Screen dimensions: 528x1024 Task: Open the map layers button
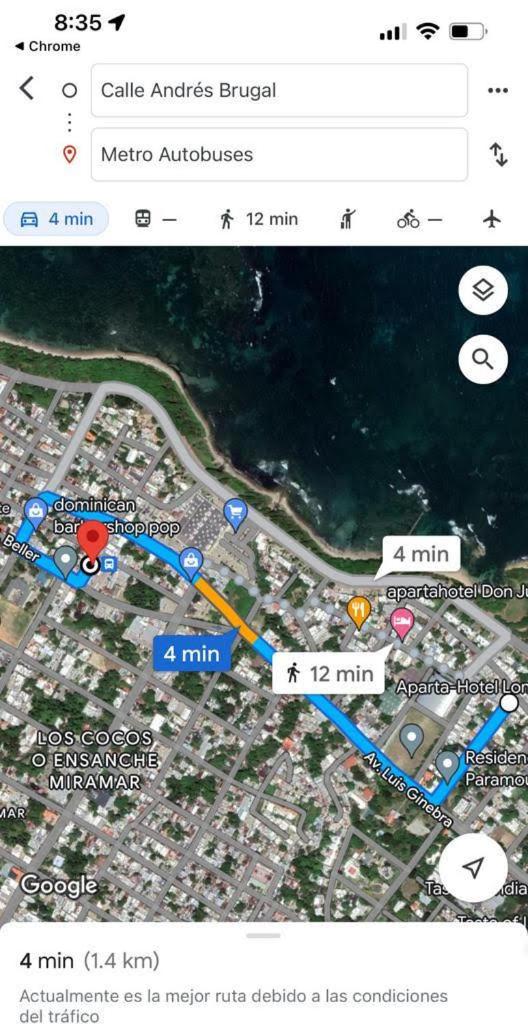(483, 291)
